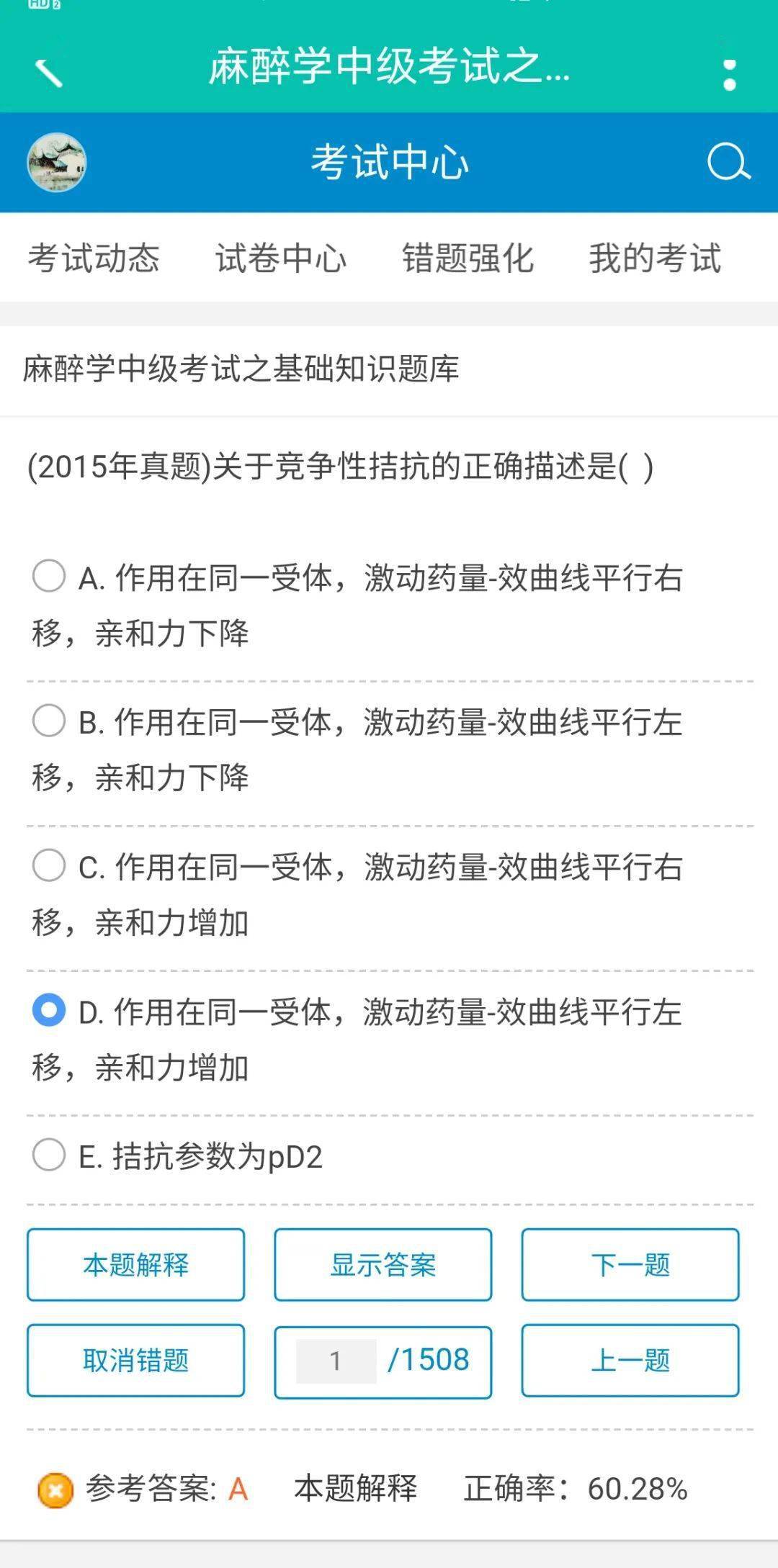Go back using the top-left arrow
Viewport: 778px width, 1568px height.
pyautogui.click(x=48, y=73)
